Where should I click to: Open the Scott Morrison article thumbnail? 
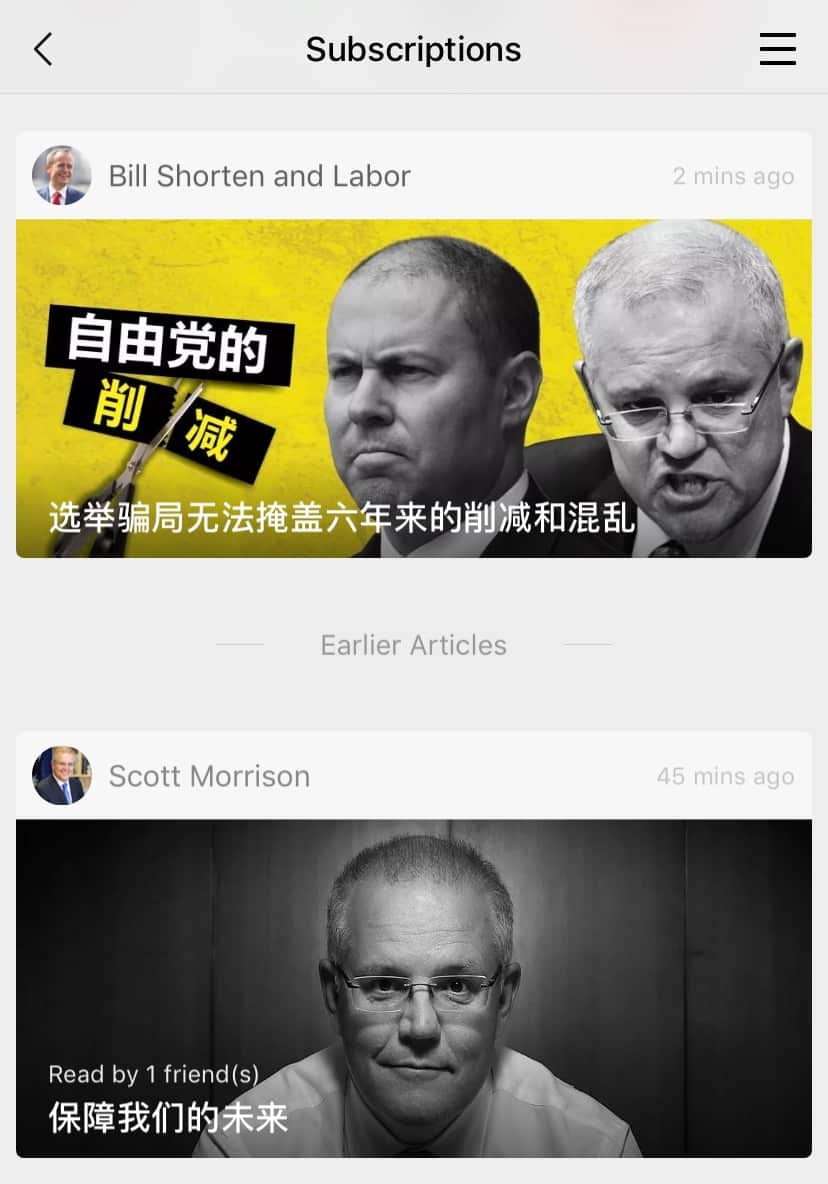pos(413,988)
